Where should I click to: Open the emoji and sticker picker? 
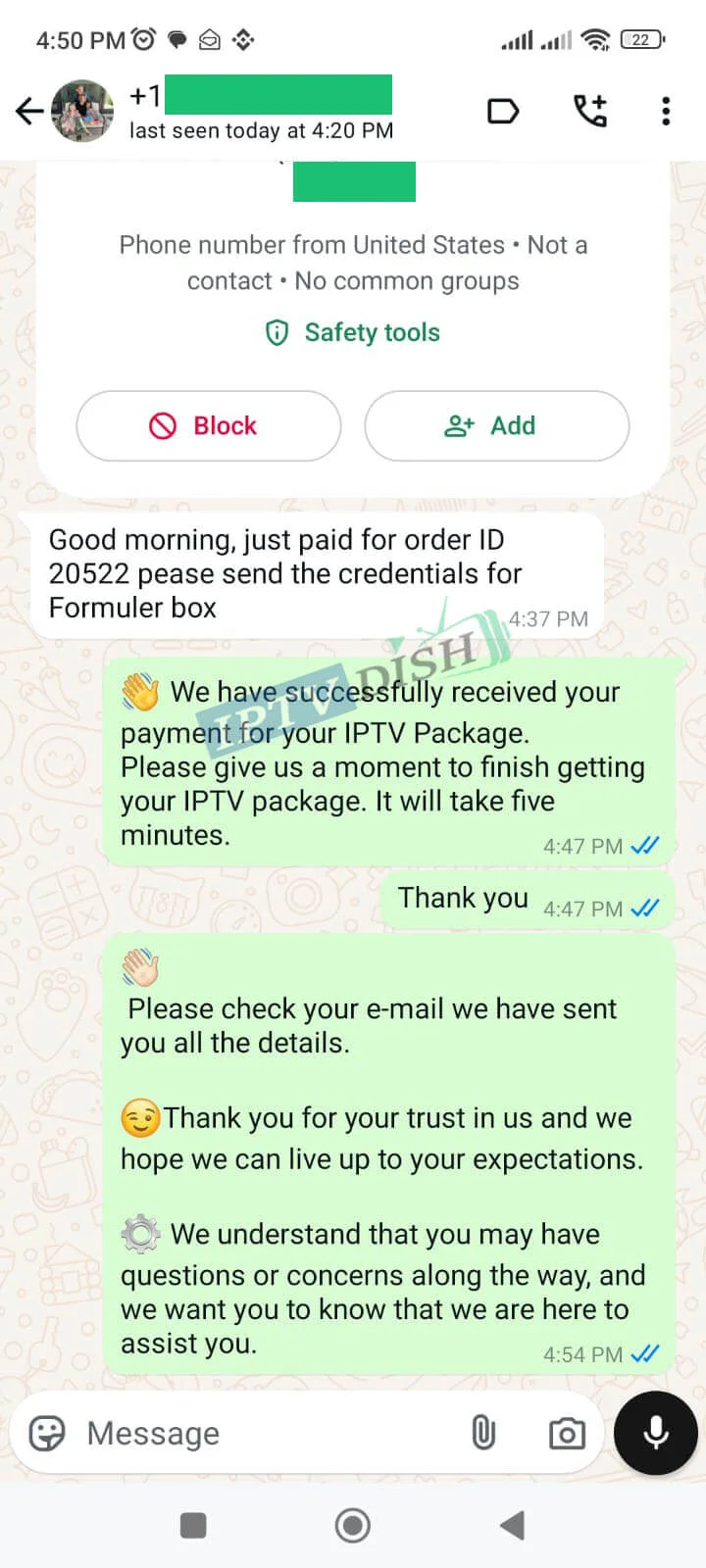(47, 1434)
